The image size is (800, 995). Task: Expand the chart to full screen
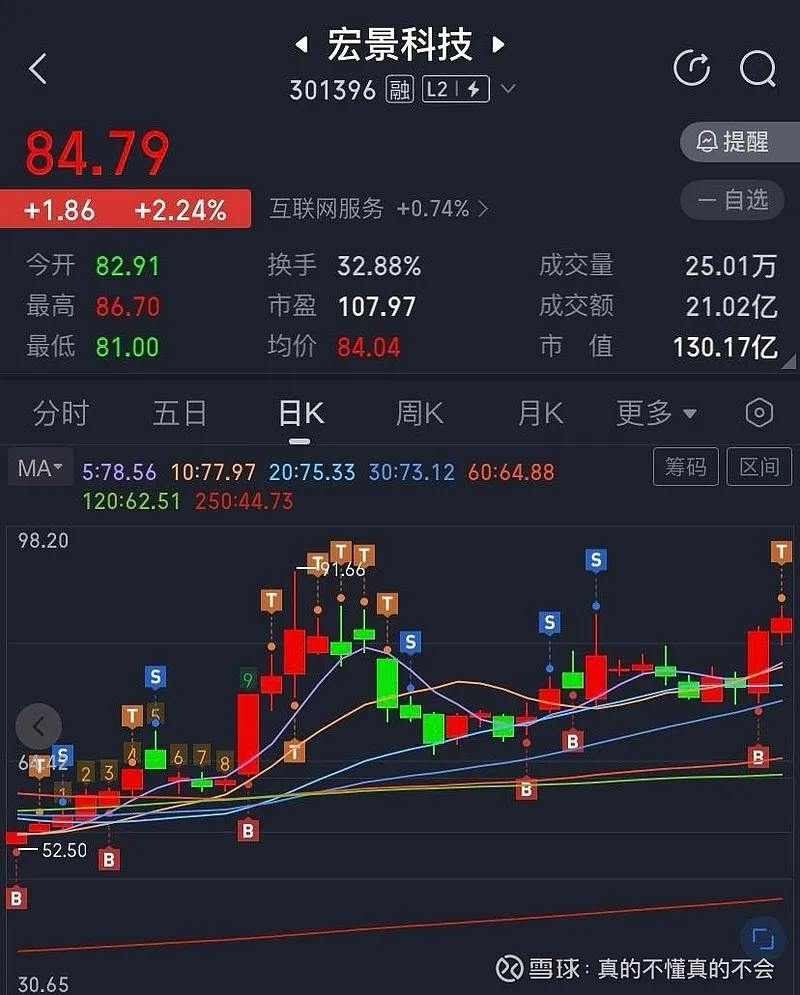pyautogui.click(x=762, y=940)
